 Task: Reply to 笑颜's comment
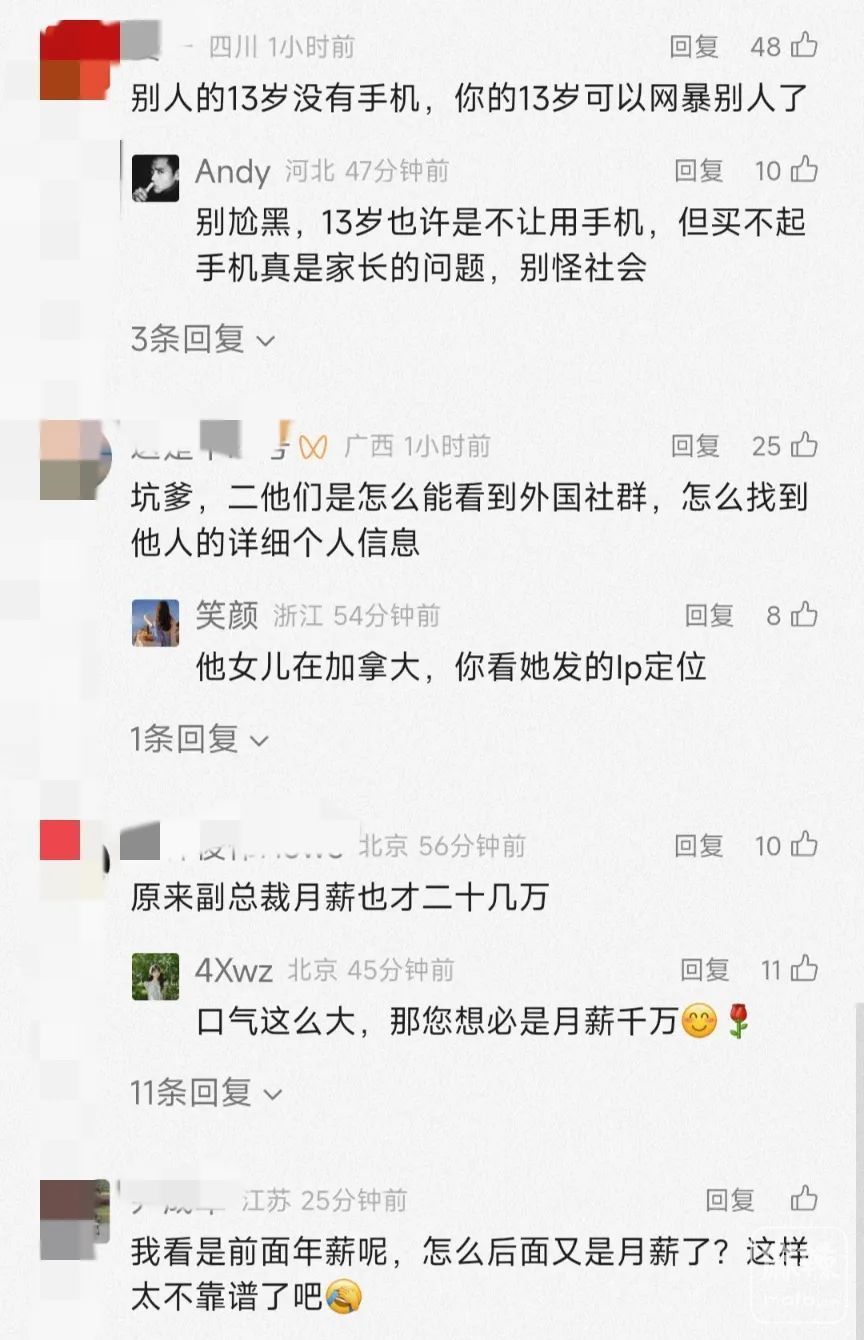coord(709,616)
